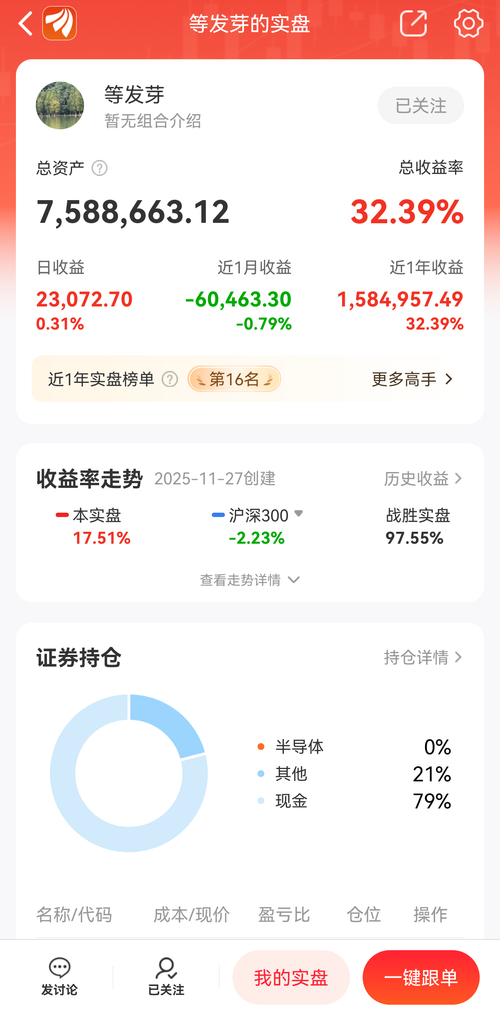Open the settings gear icon
Screen dimensions: 500x1013
click(x=468, y=24)
